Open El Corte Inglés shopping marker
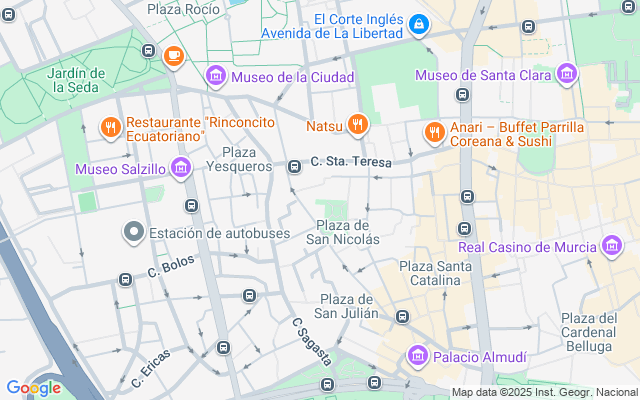This screenshot has width=640, height=400. [420, 23]
